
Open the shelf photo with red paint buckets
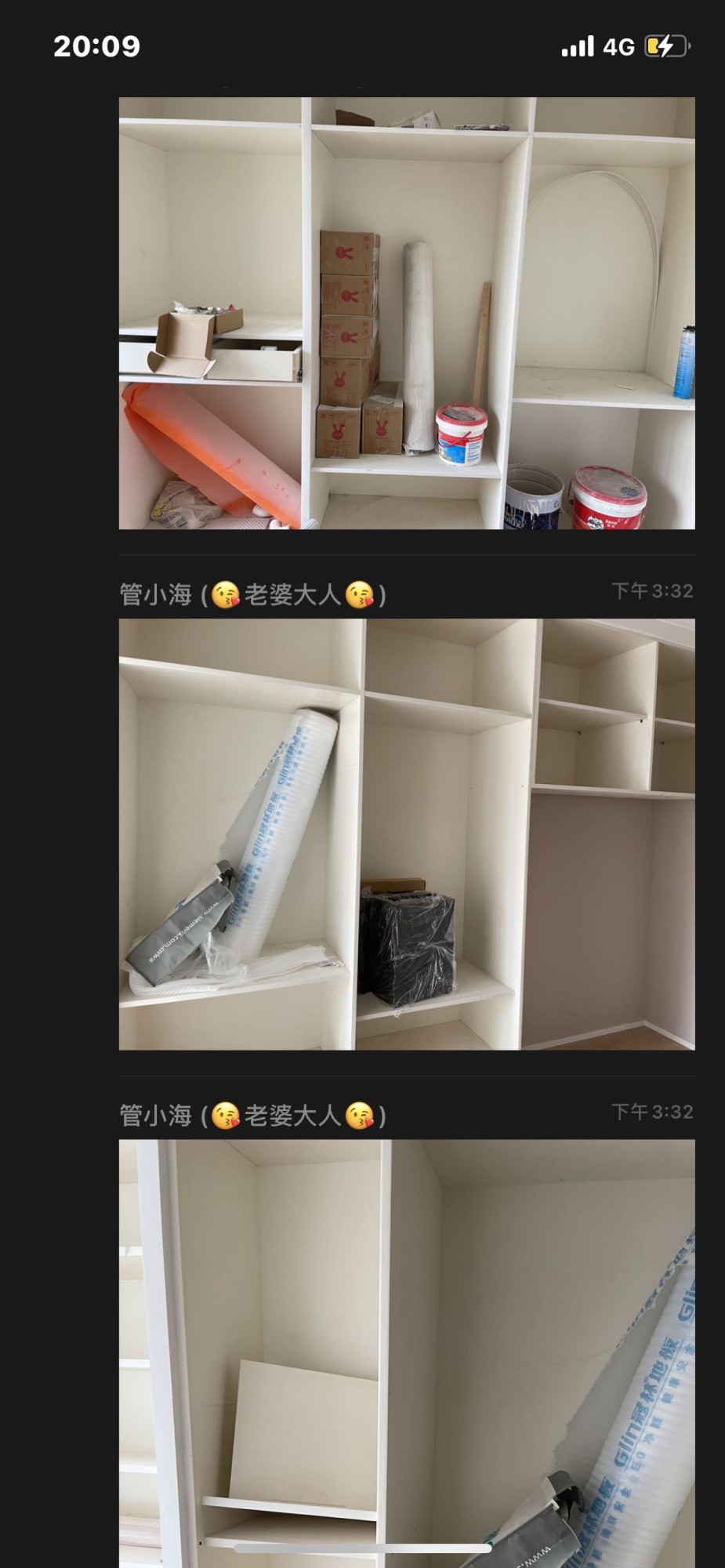point(407,314)
